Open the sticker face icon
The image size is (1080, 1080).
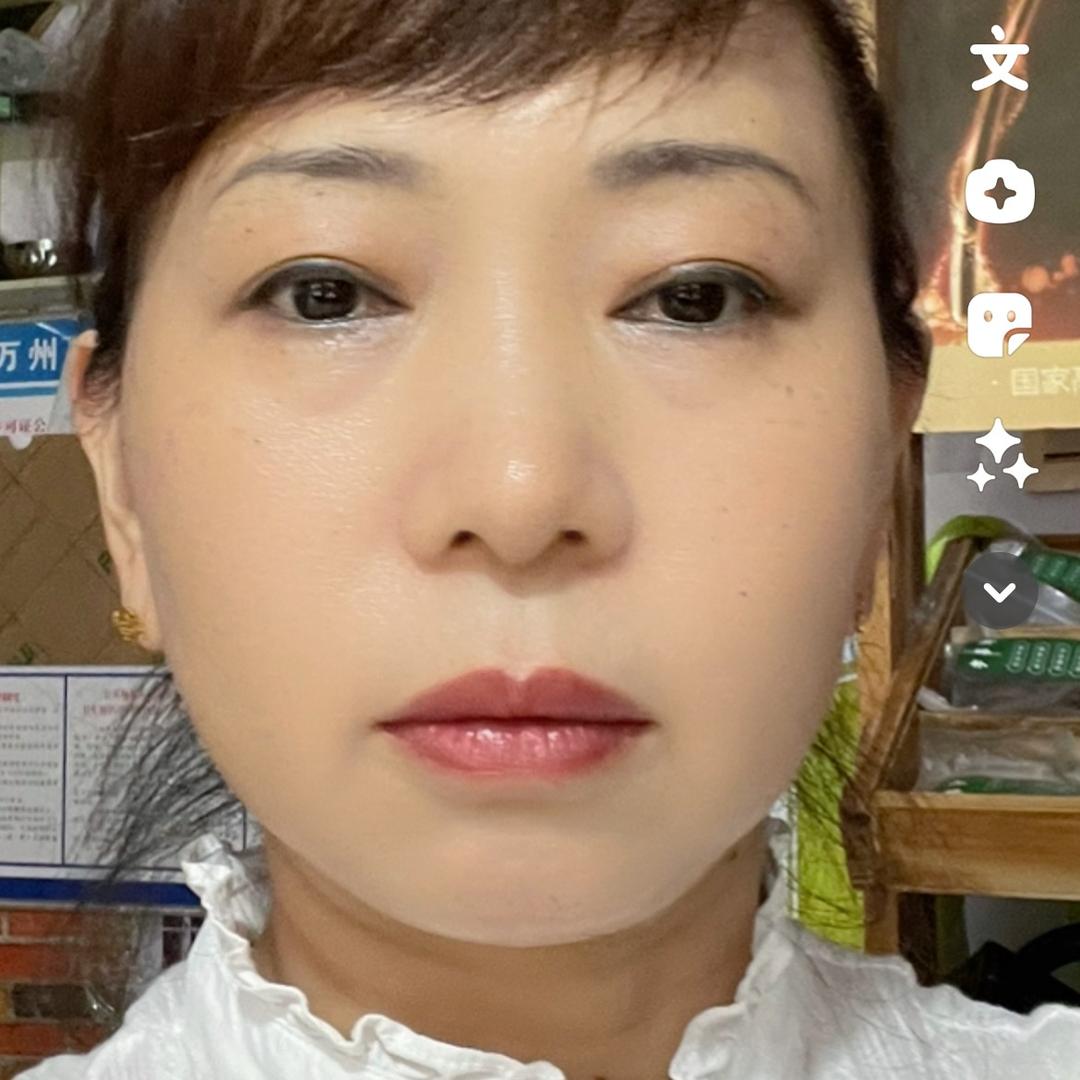point(999,325)
